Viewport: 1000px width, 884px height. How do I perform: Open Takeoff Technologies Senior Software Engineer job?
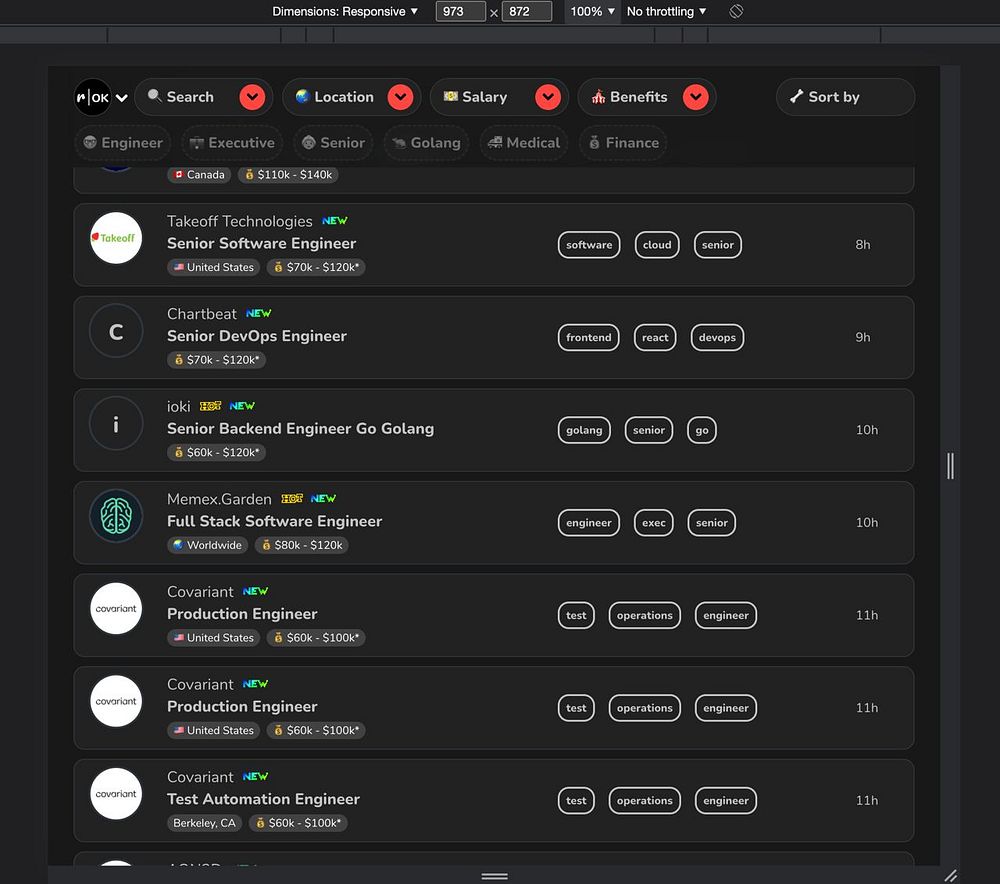[261, 243]
